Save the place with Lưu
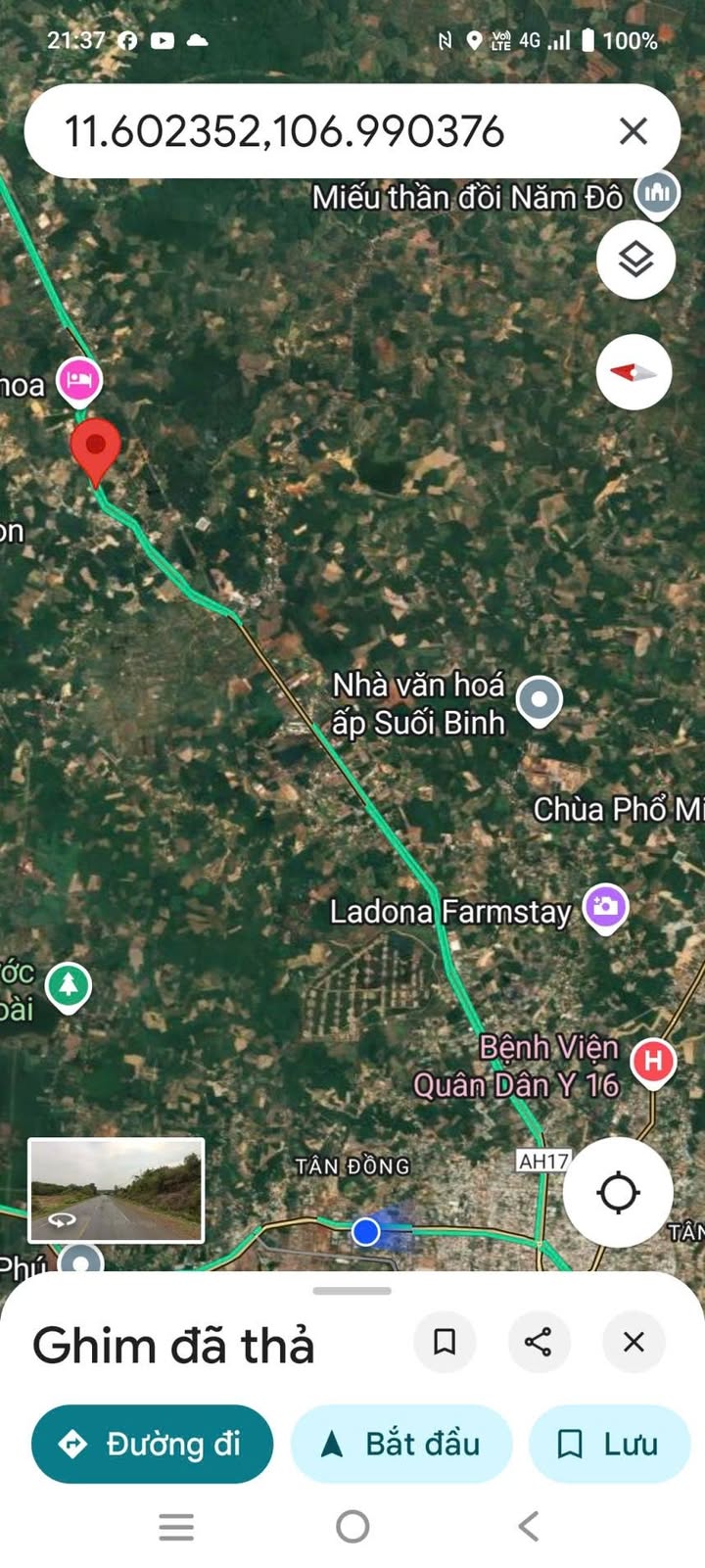This screenshot has width=705, height=1568. 609,1444
